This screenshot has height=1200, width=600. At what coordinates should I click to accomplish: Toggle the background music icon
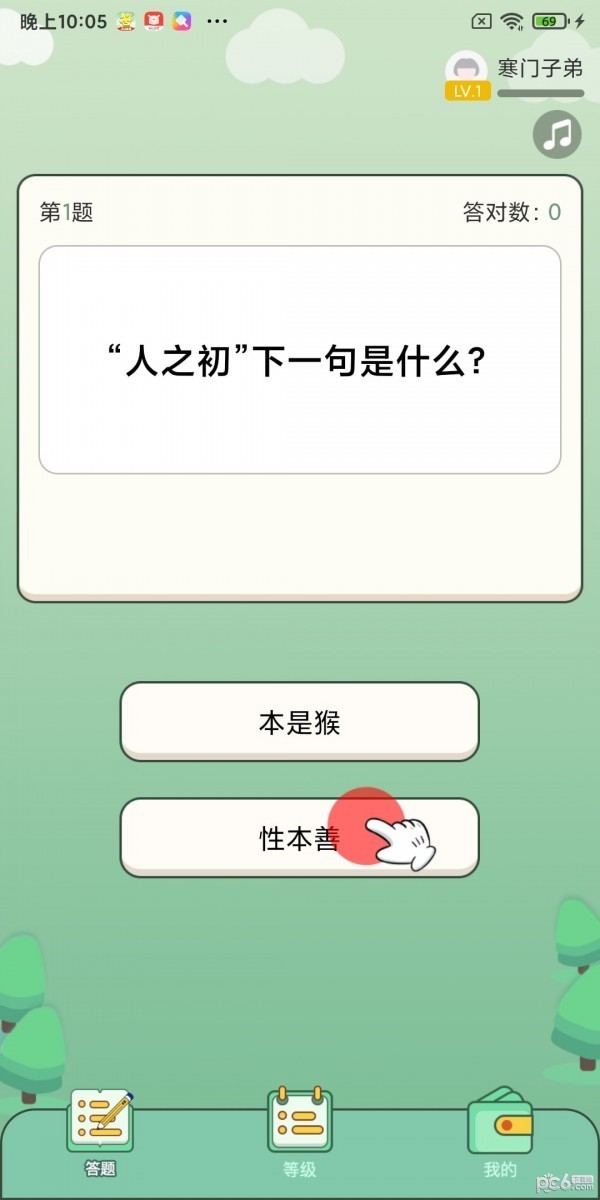click(557, 134)
